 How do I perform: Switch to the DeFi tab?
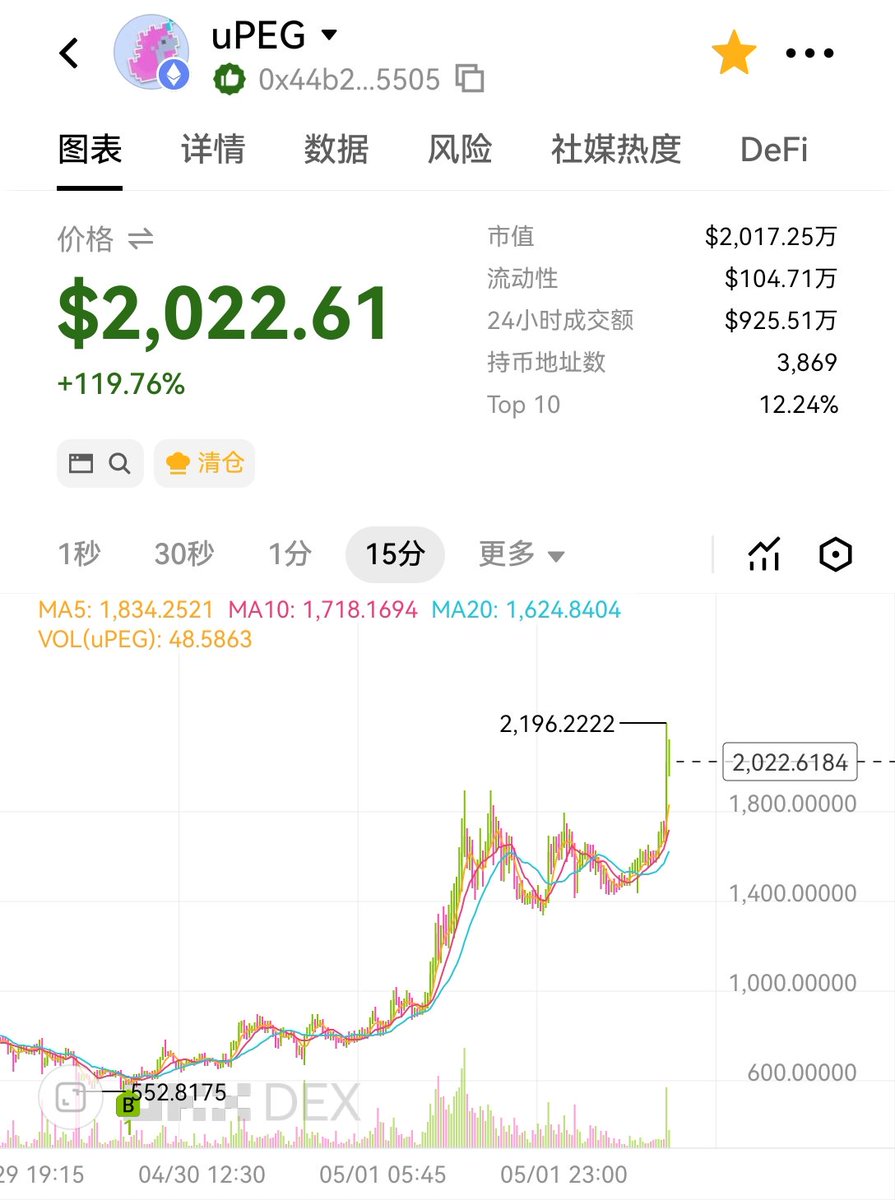pos(774,149)
